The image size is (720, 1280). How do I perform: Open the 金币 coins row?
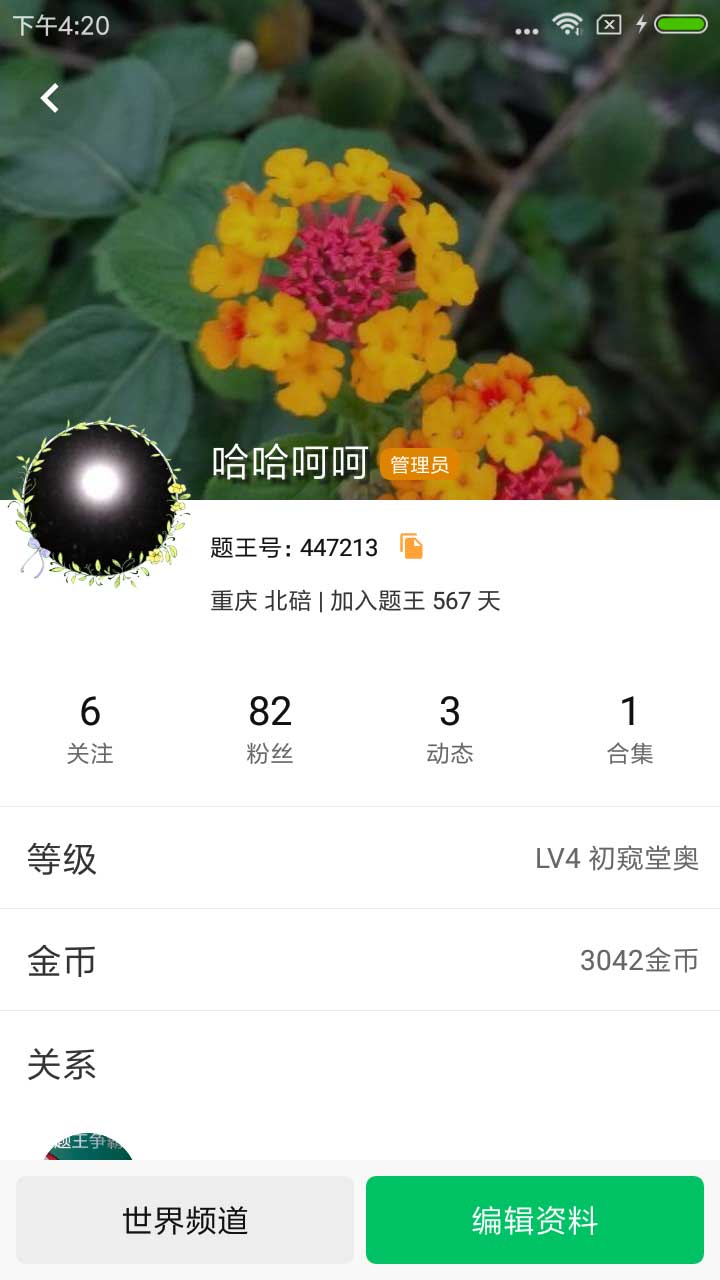pyautogui.click(x=360, y=960)
